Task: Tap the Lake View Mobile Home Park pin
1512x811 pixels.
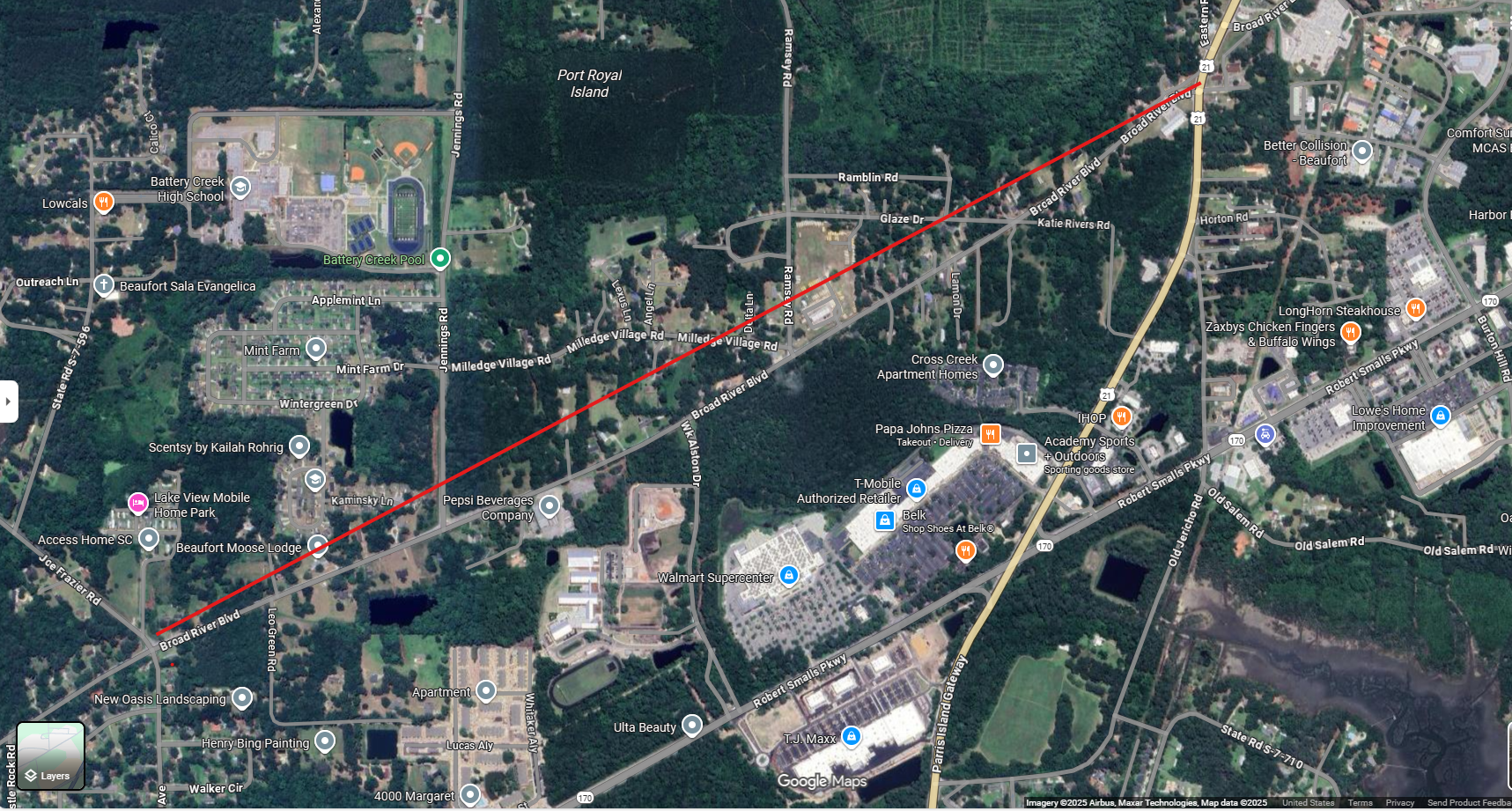Action: (x=137, y=503)
